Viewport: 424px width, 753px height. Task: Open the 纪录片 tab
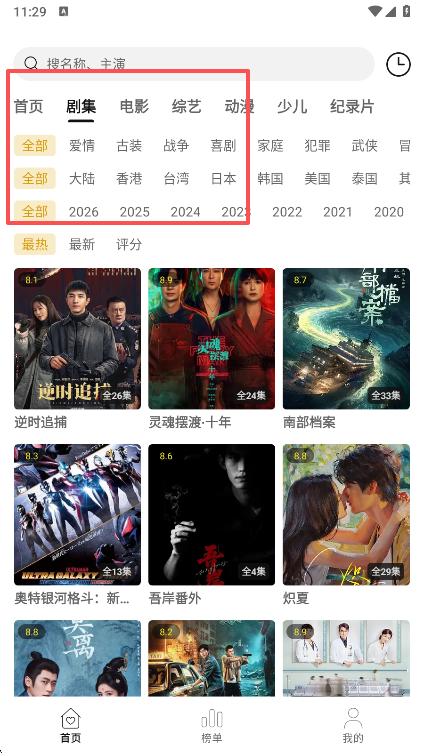point(352,107)
